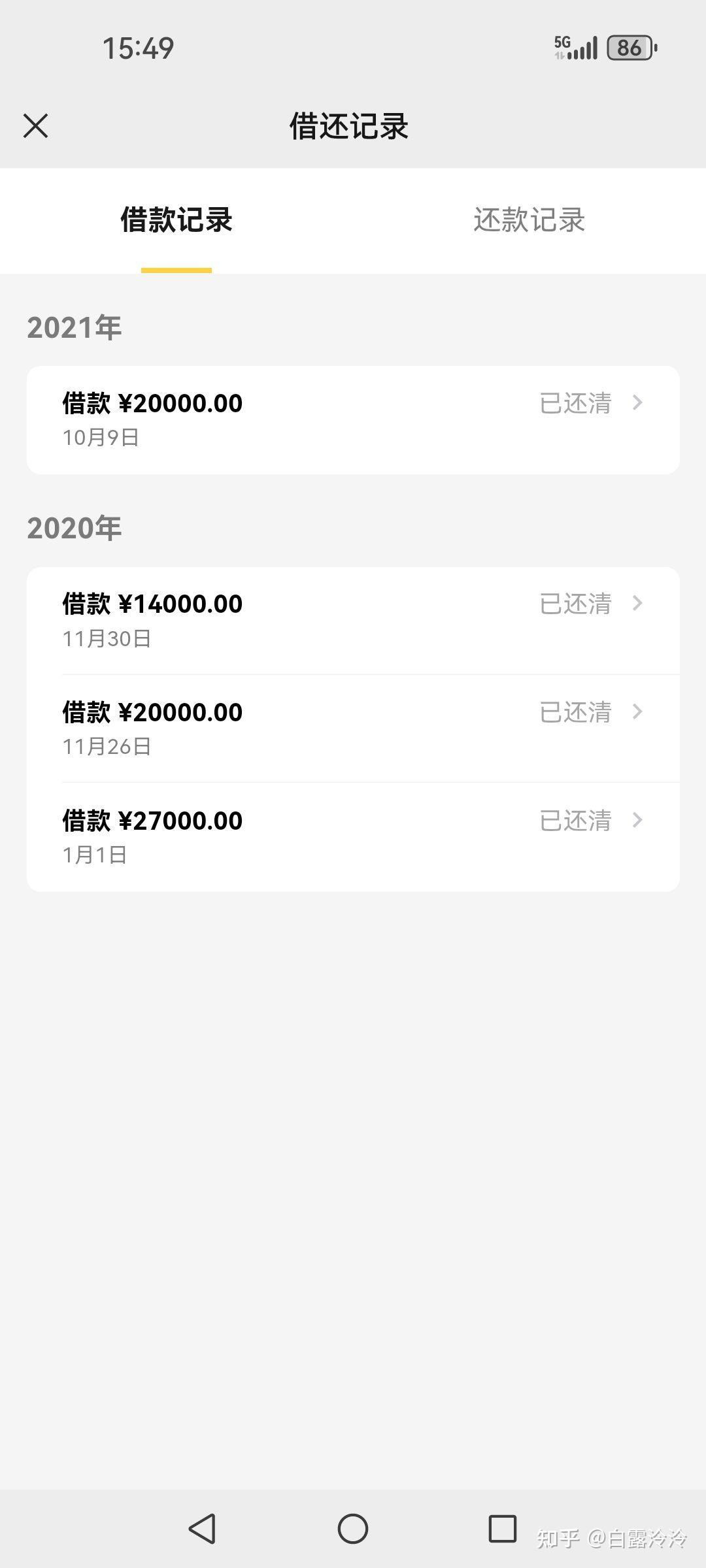Viewport: 706px width, 1568px height.
Task: Go to the home screen
Action: 353,1528
